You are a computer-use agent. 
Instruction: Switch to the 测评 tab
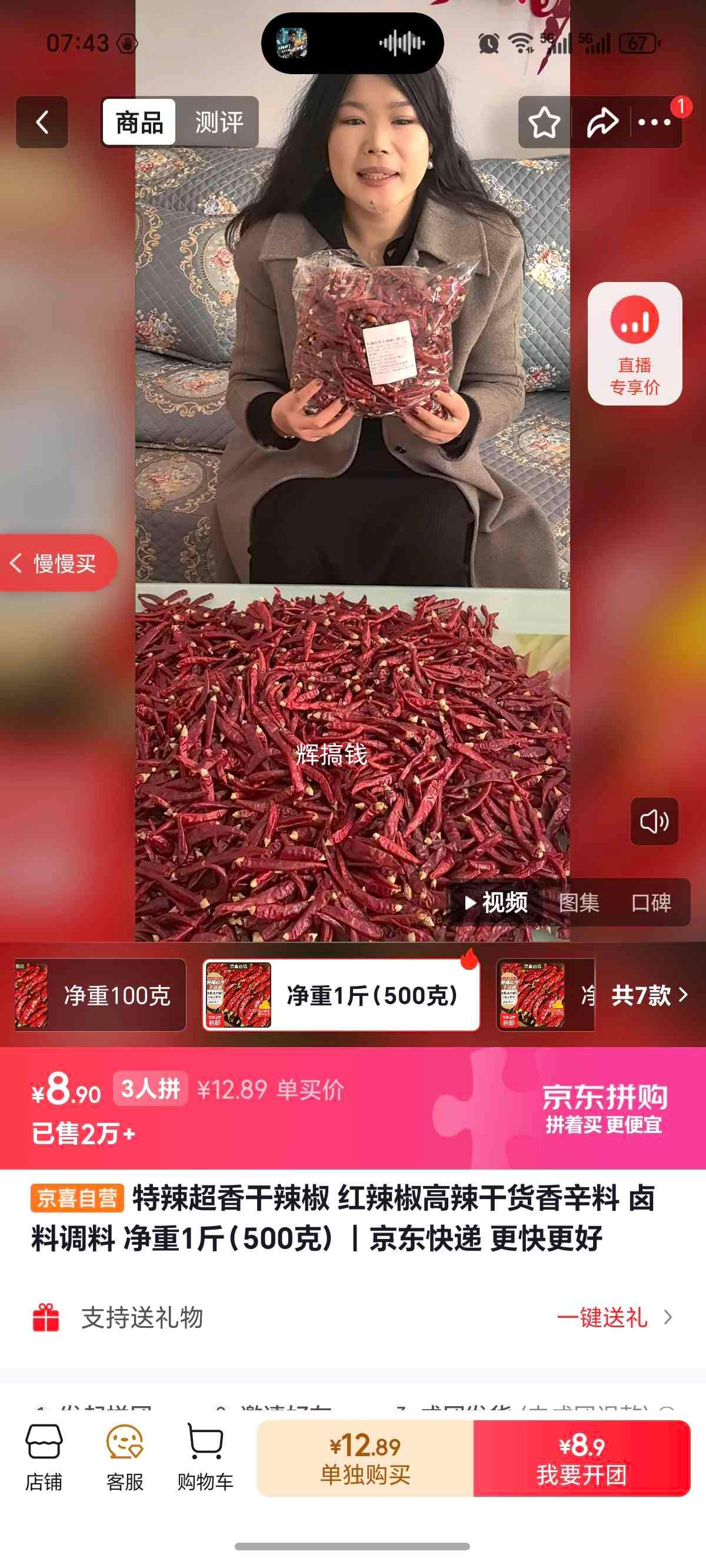click(x=218, y=121)
